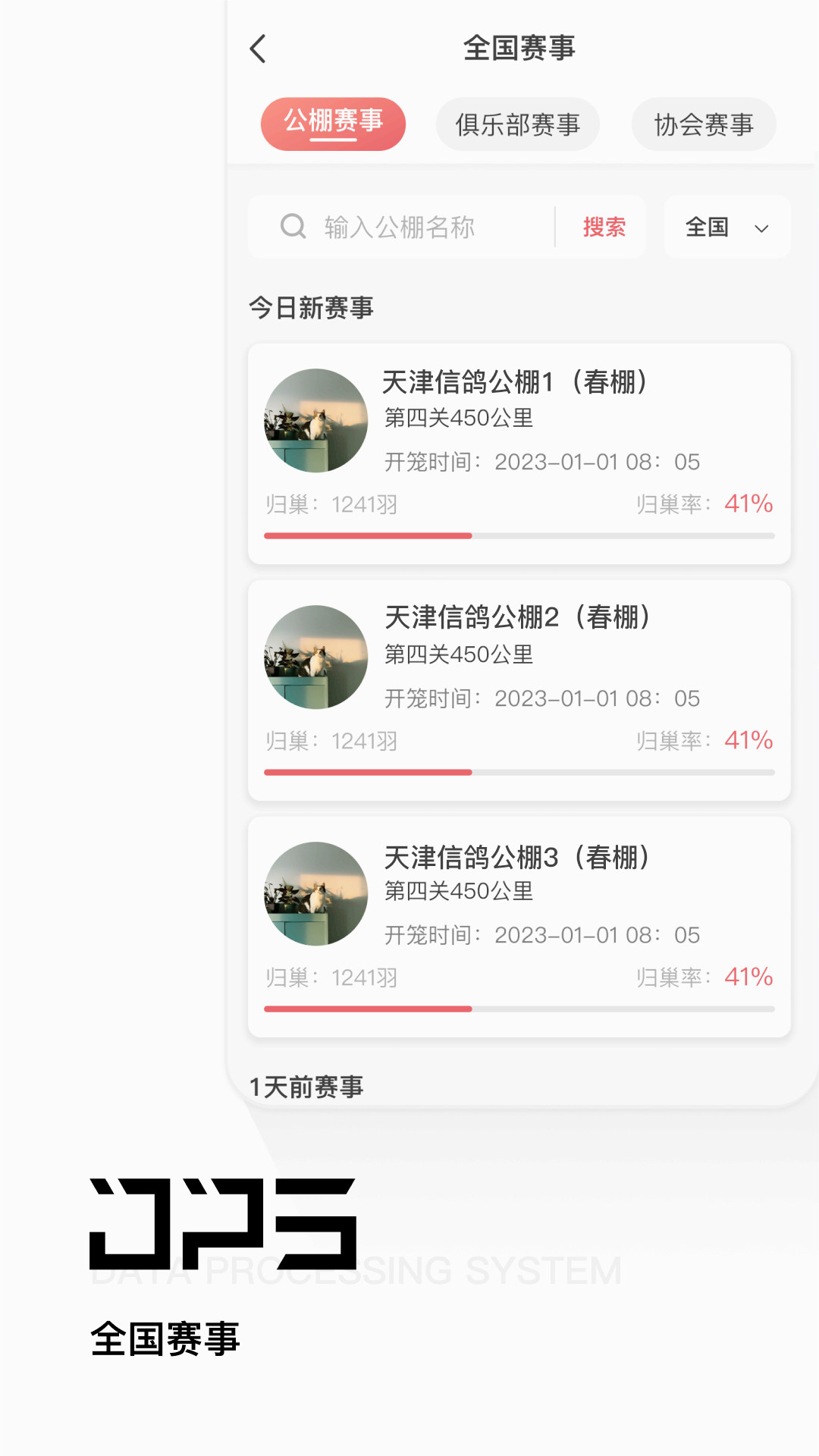Click the magnifier search icon
This screenshot has width=819, height=1456.
point(293,227)
